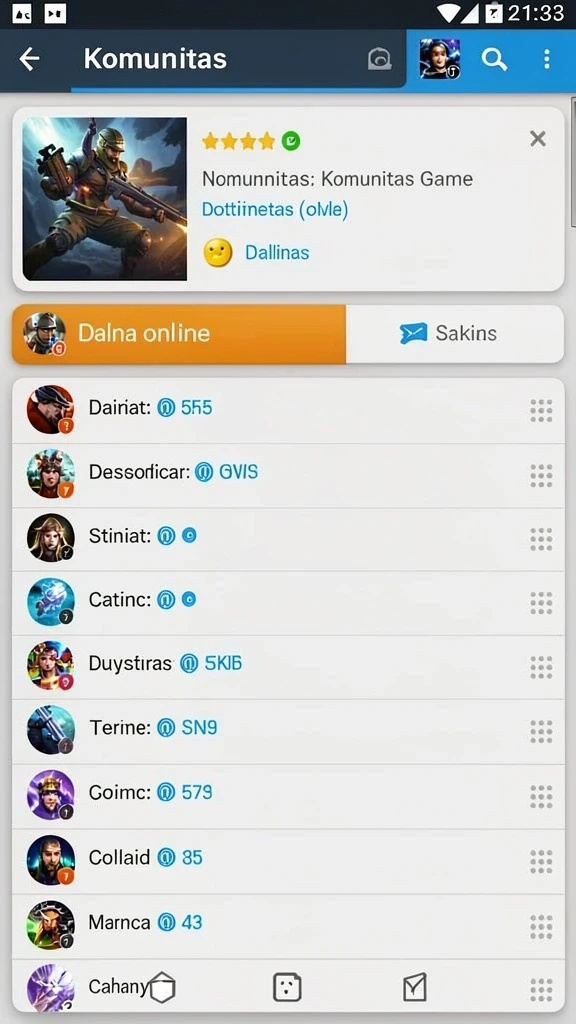Open the Duystiras row
This screenshot has height=1024, width=576.
(x=288, y=667)
